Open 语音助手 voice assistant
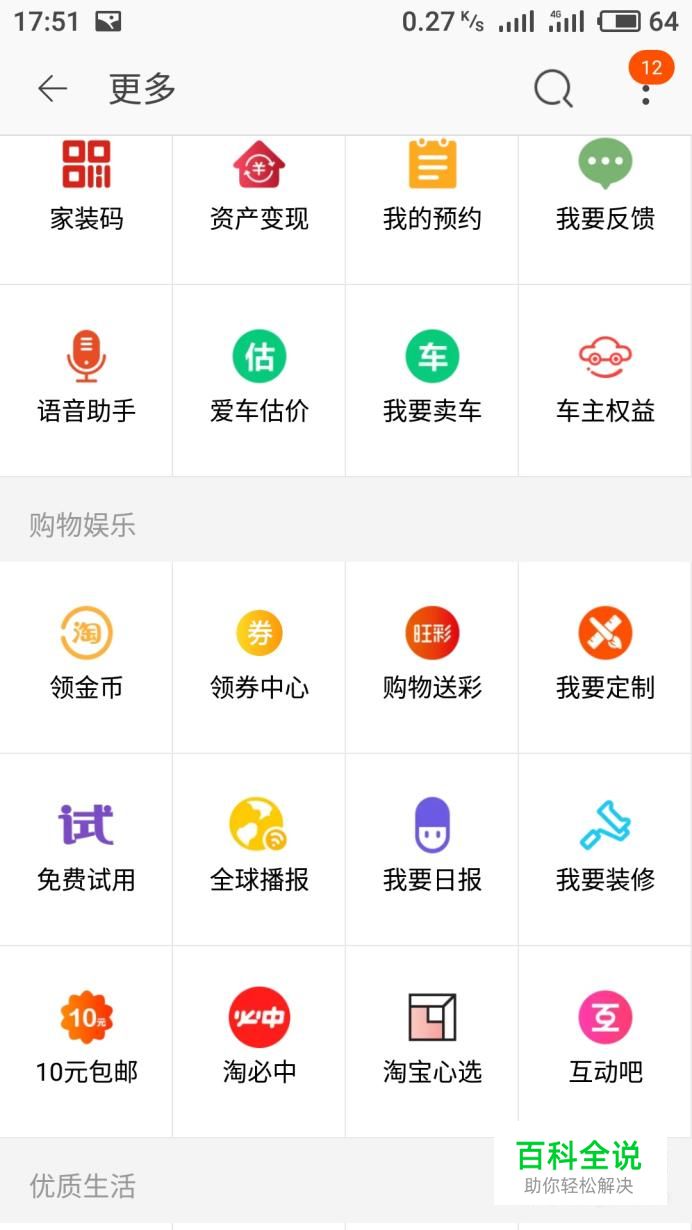Screen dimensions: 692x1230 86,380
